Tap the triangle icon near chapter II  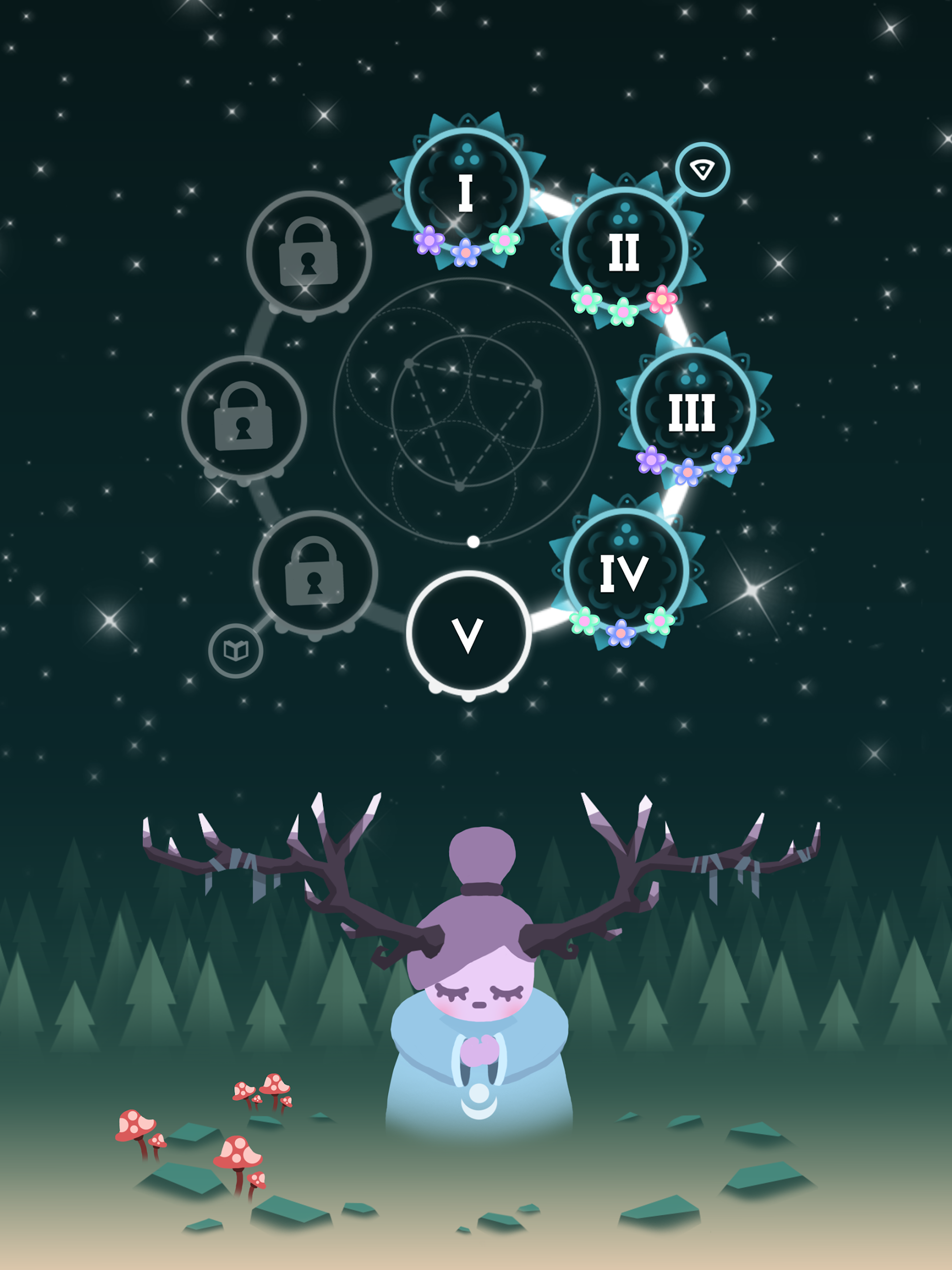pos(702,169)
